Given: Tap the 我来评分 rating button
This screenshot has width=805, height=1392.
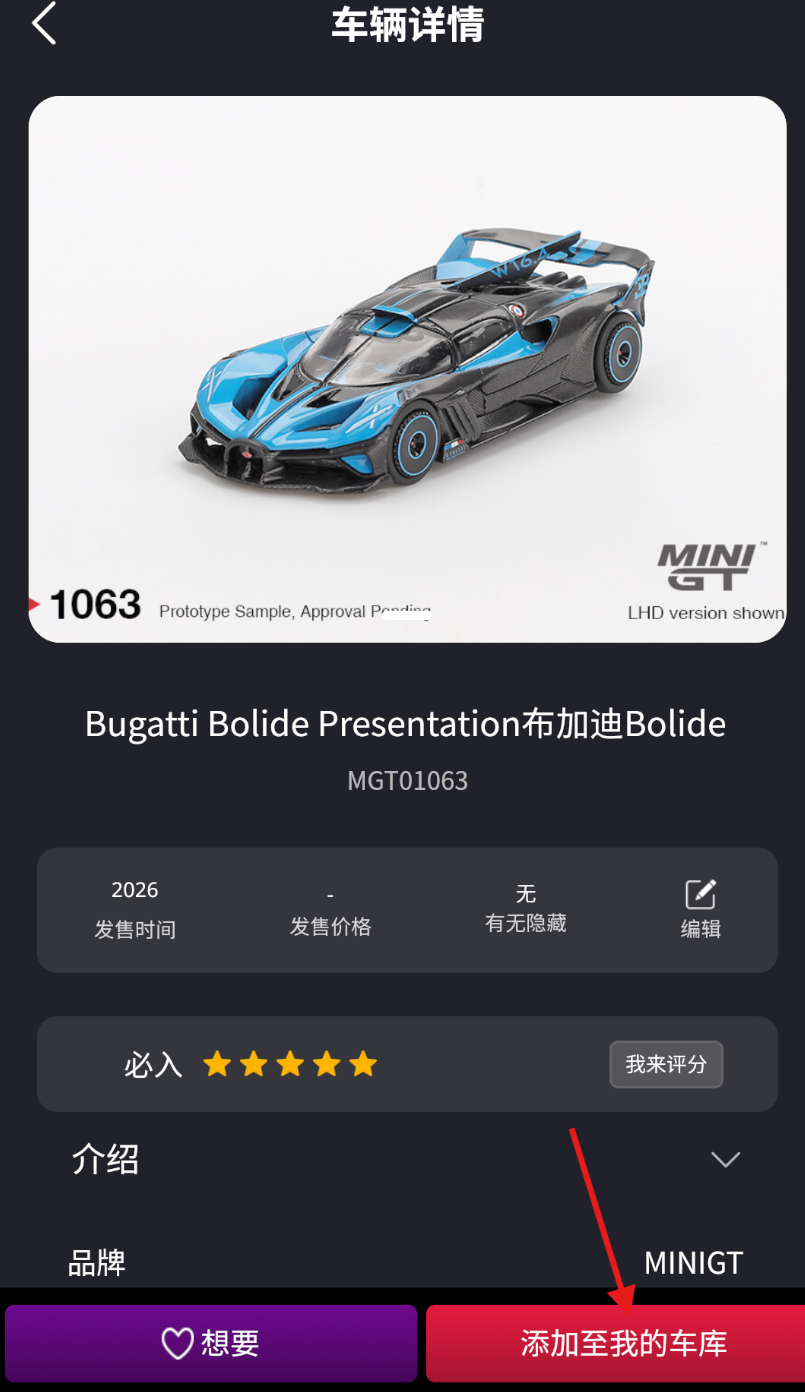Looking at the screenshot, I should (666, 1064).
